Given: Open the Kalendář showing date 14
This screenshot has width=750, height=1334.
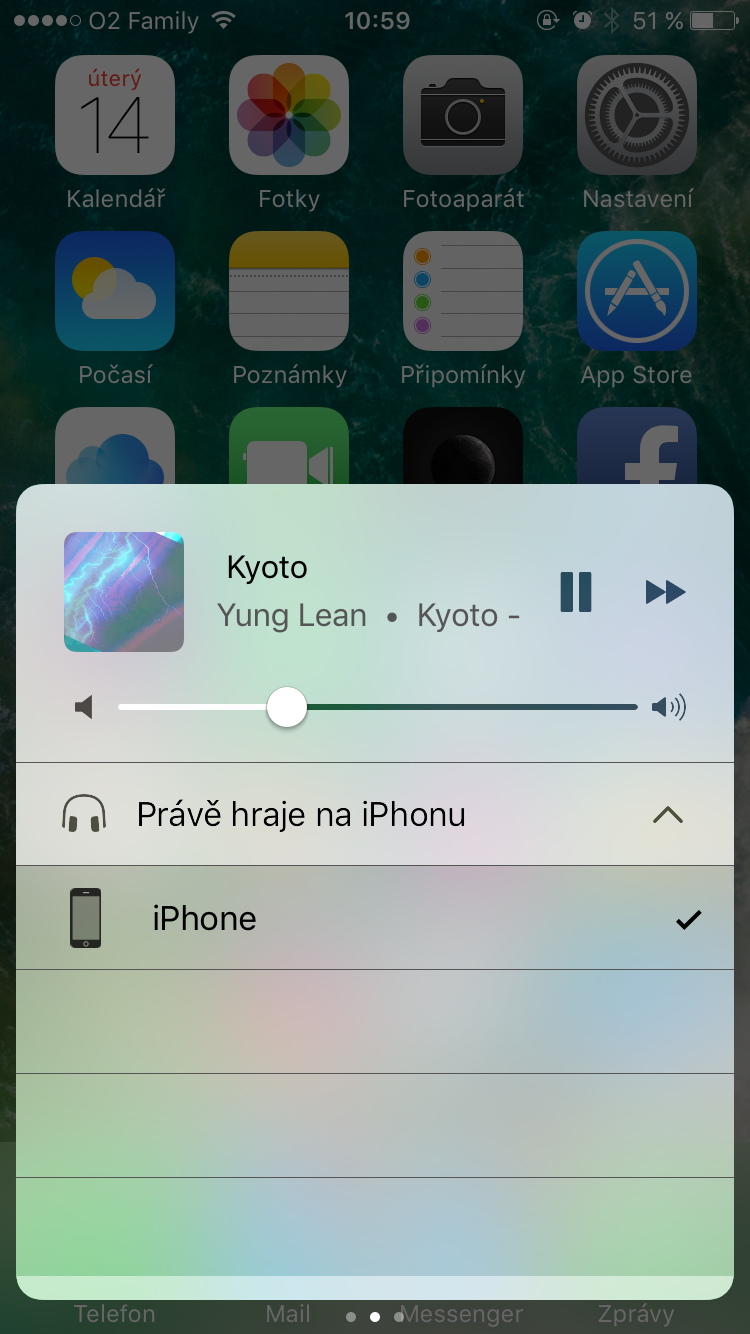Looking at the screenshot, I should [114, 115].
